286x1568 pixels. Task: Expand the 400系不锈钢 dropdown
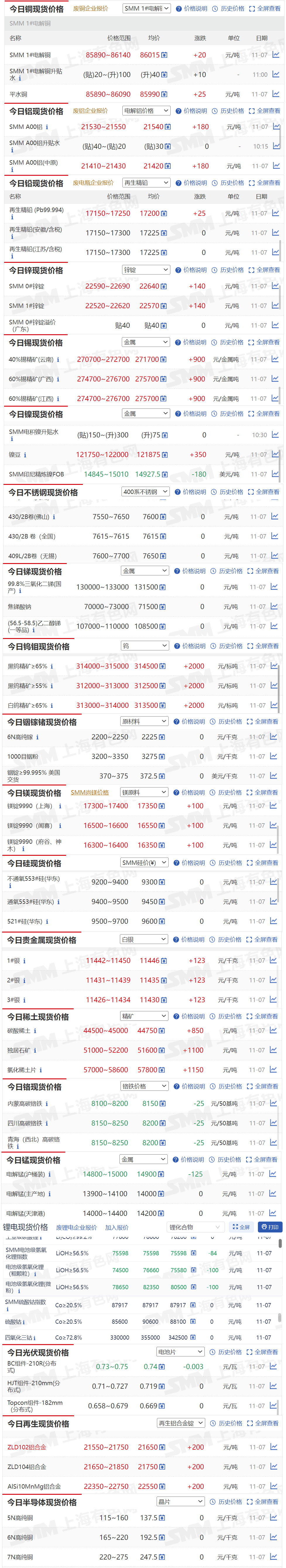click(145, 492)
